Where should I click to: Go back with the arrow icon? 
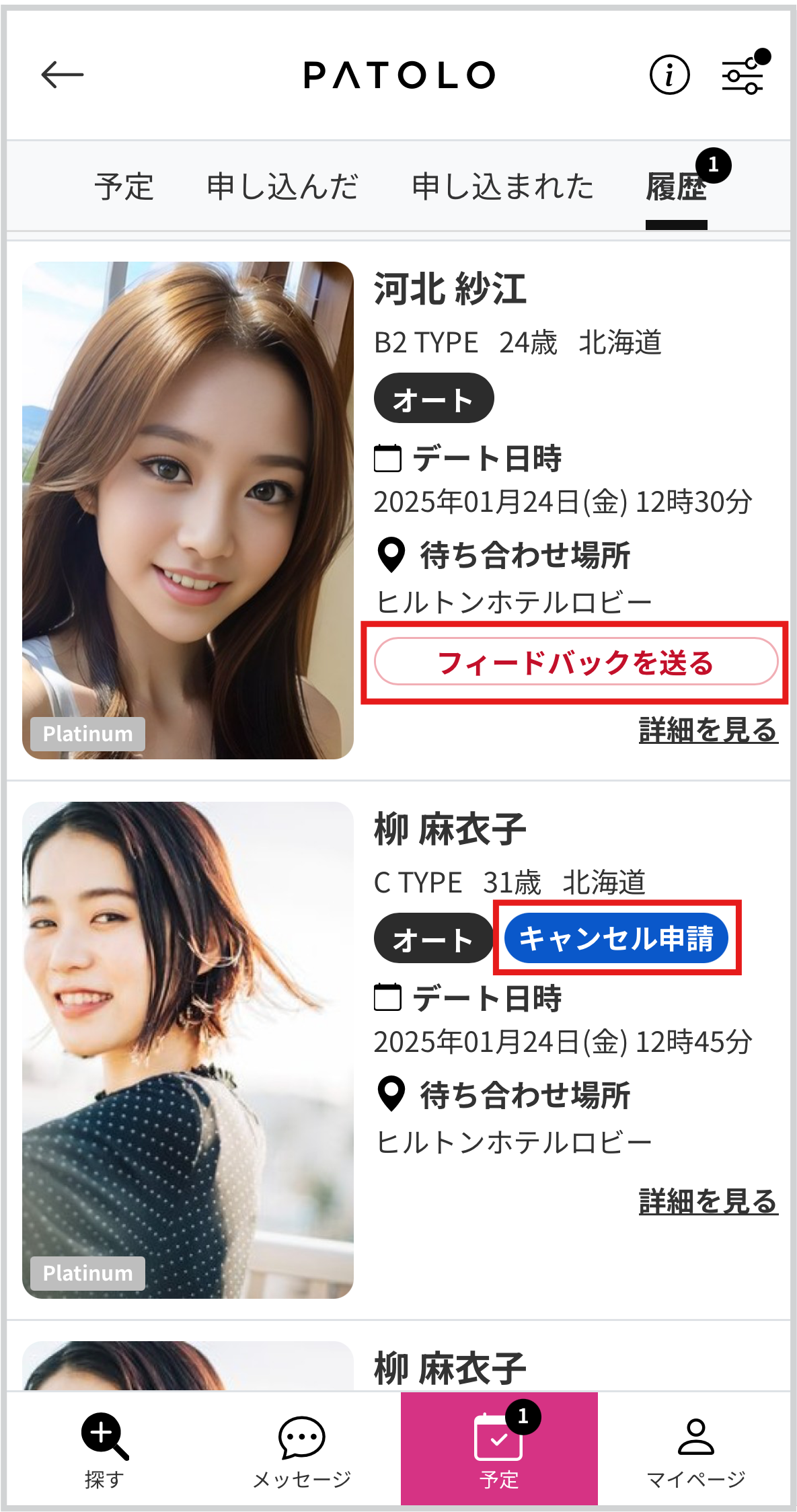click(x=62, y=74)
